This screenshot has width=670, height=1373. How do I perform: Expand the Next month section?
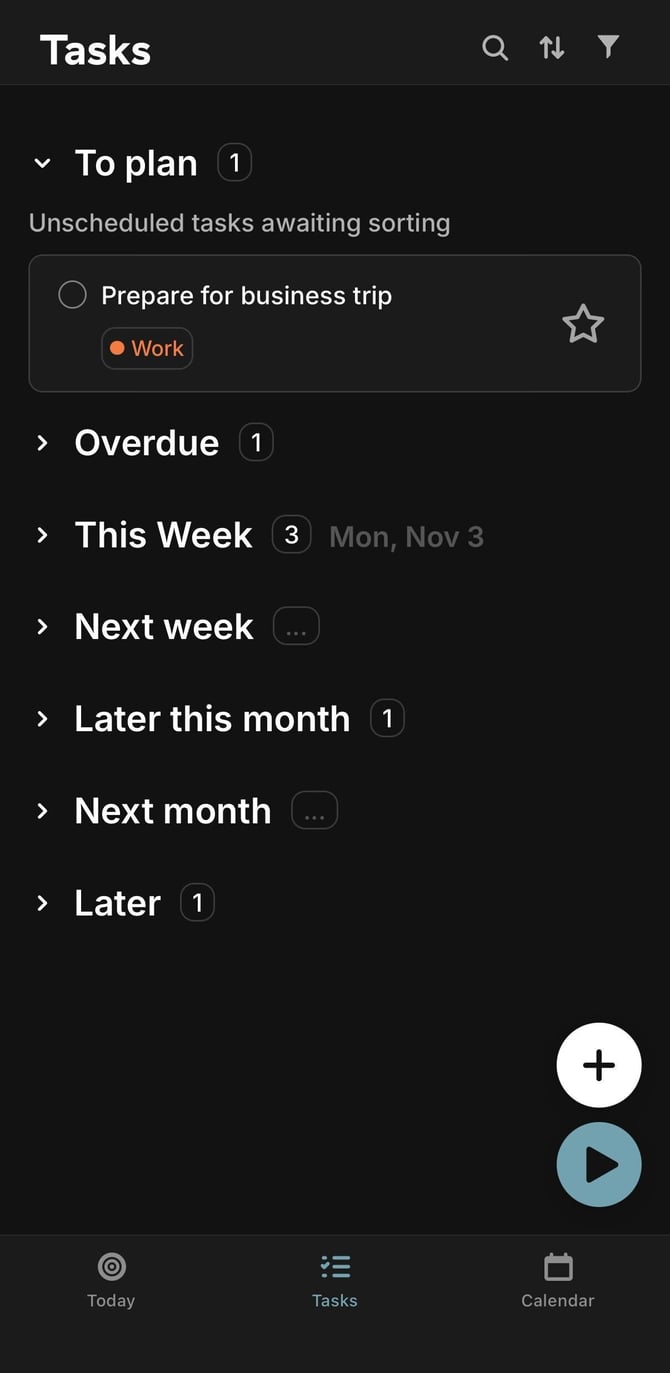(x=42, y=811)
